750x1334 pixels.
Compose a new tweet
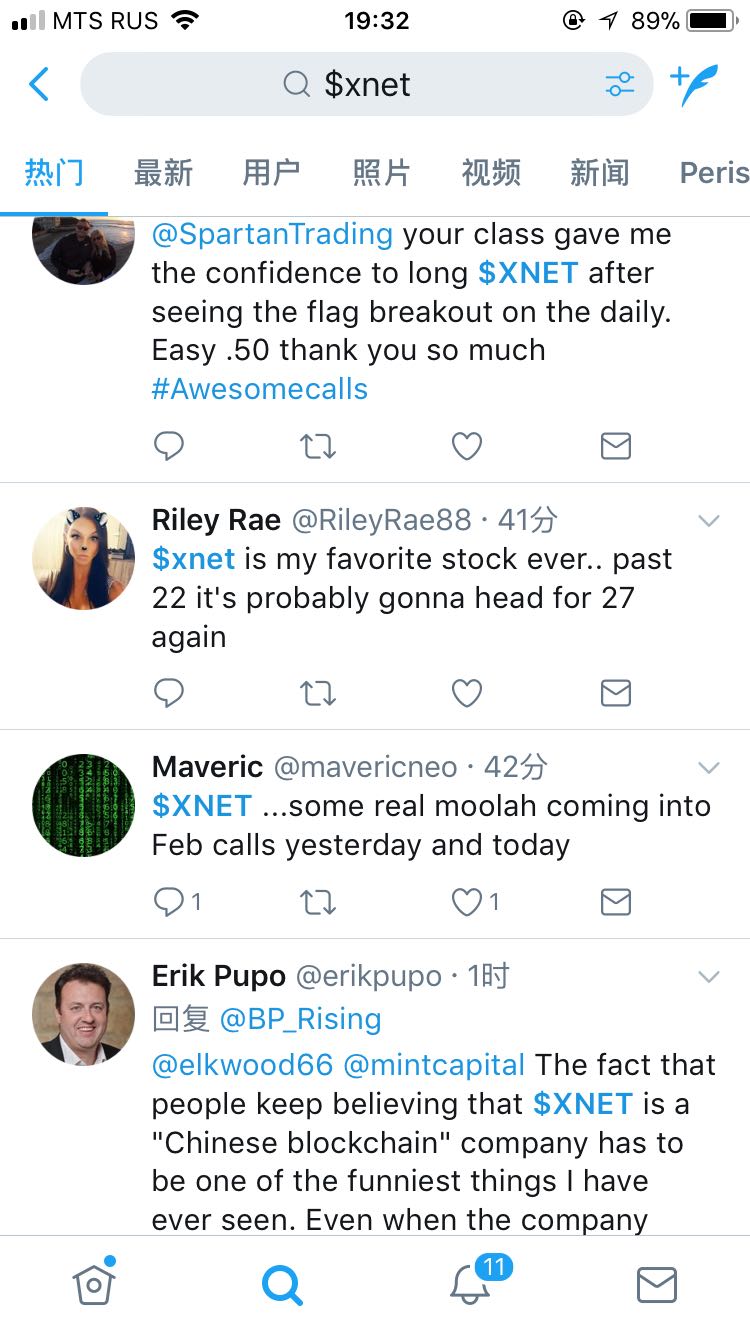(694, 85)
